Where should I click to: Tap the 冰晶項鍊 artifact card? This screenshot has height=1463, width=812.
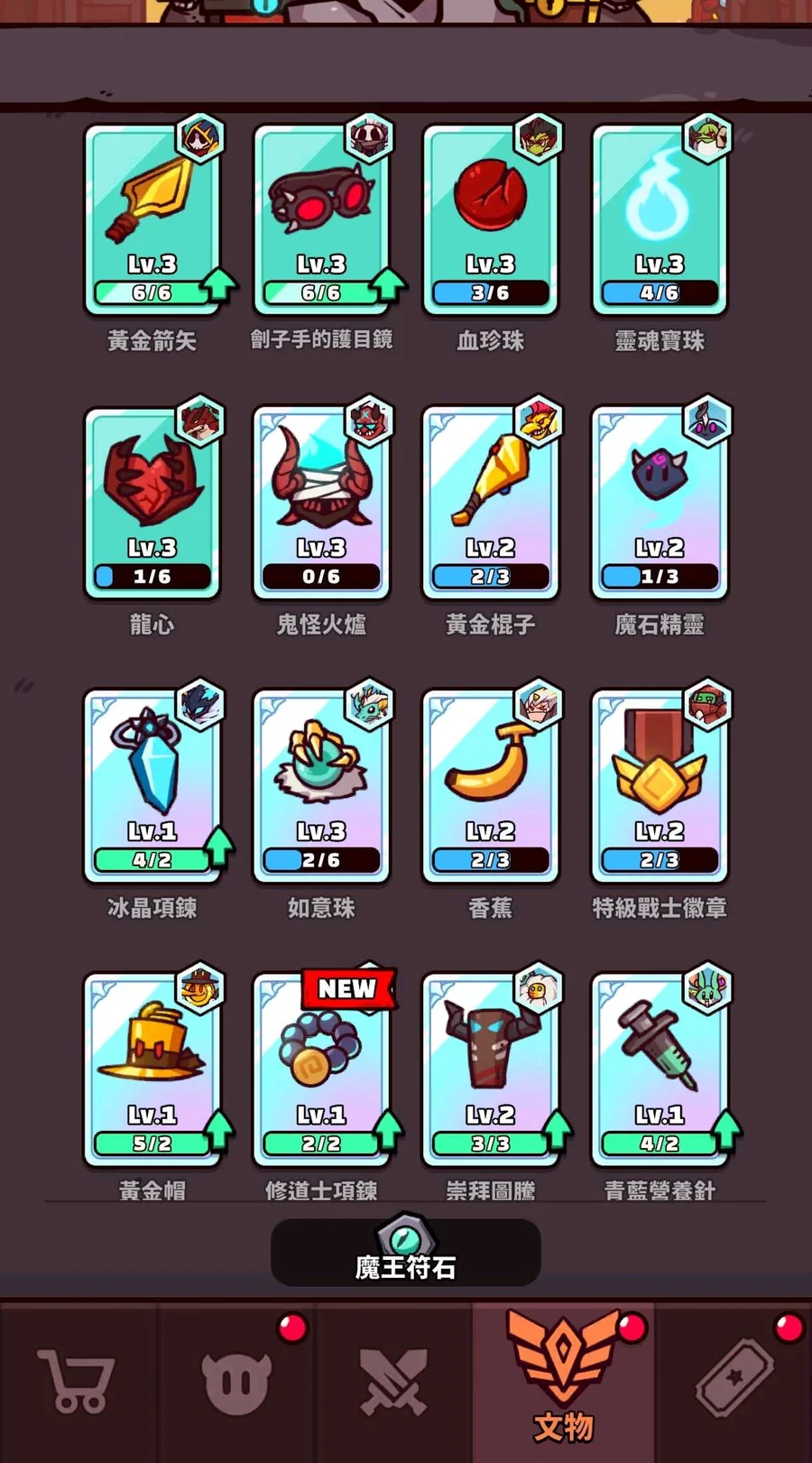point(152,786)
